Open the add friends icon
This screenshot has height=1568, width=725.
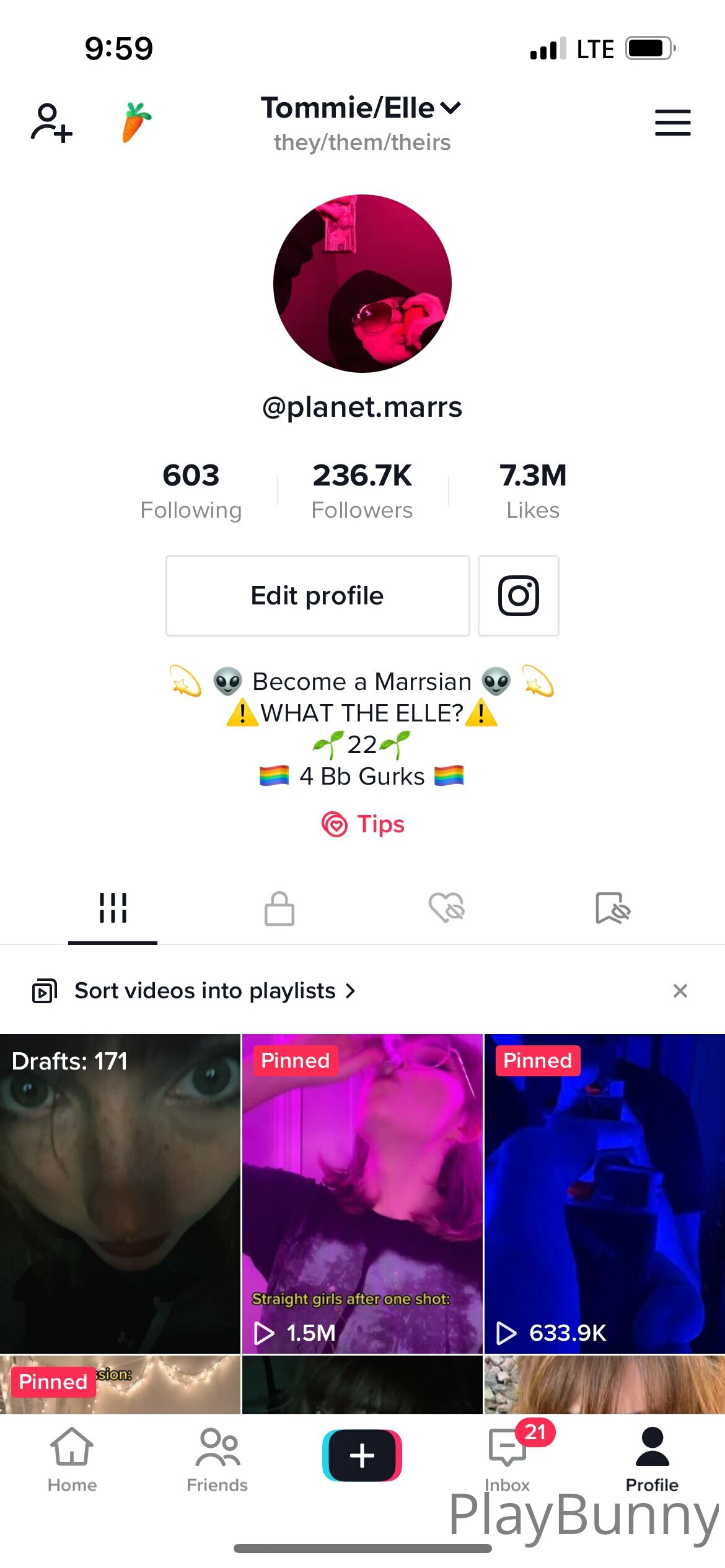point(51,123)
